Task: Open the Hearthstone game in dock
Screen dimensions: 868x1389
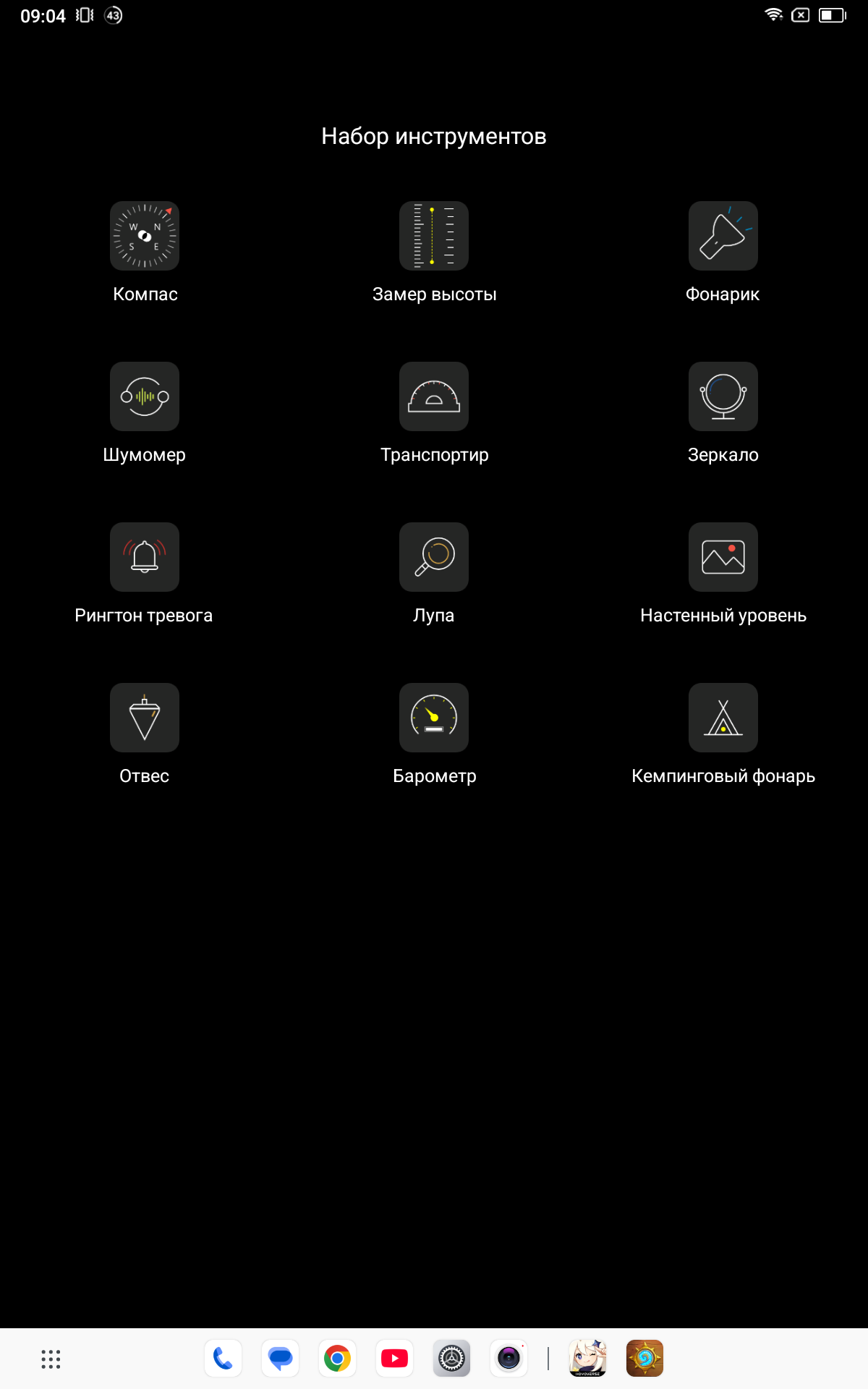Action: tap(644, 1359)
